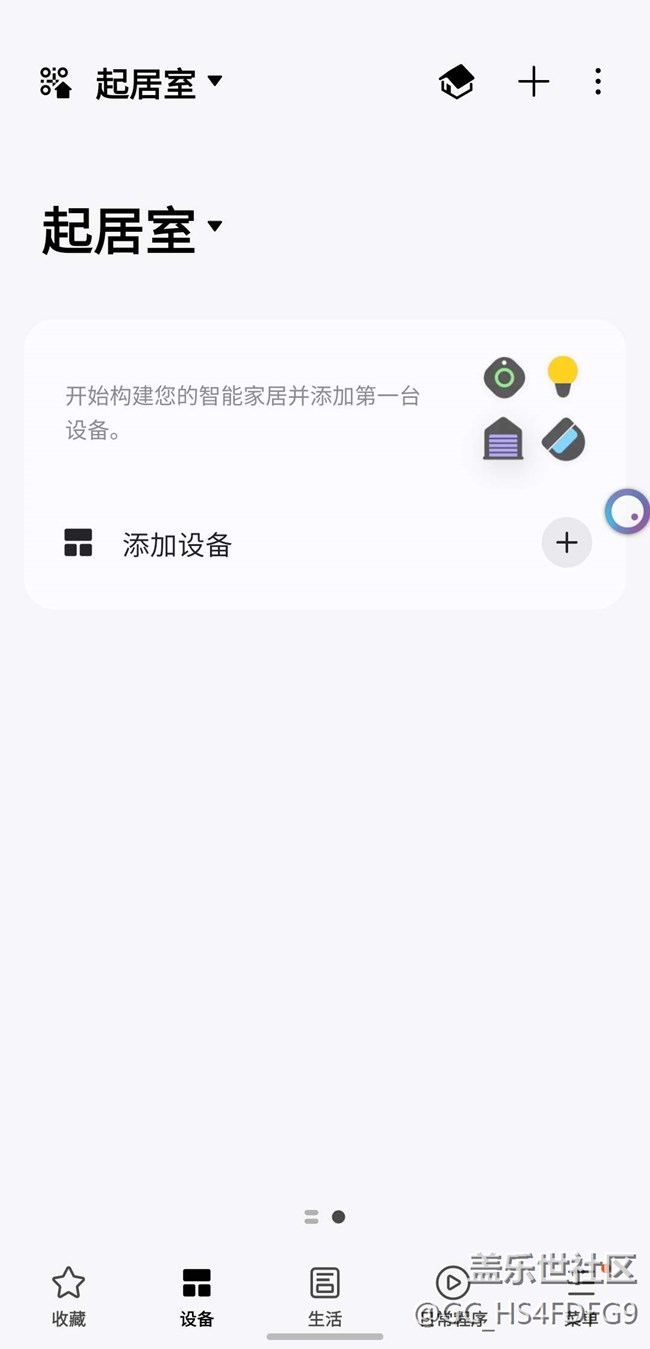Open the three-dot overflow menu

click(598, 82)
